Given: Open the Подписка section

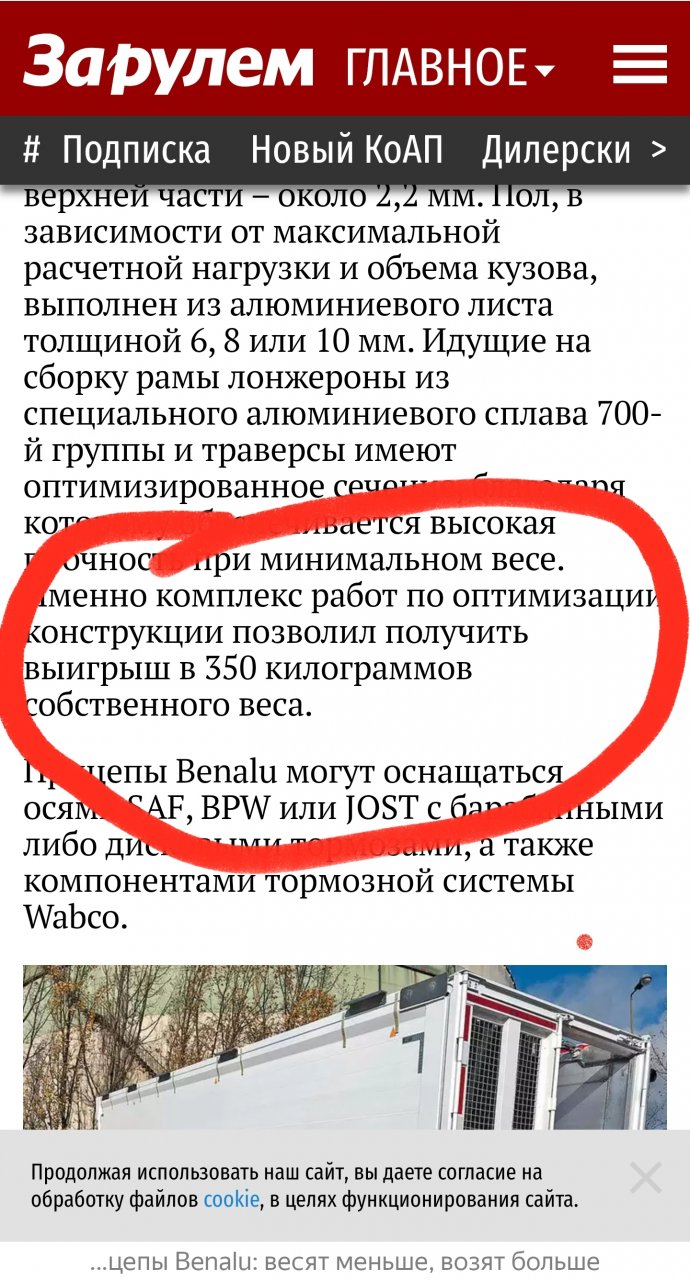Looking at the screenshot, I should 136,150.
